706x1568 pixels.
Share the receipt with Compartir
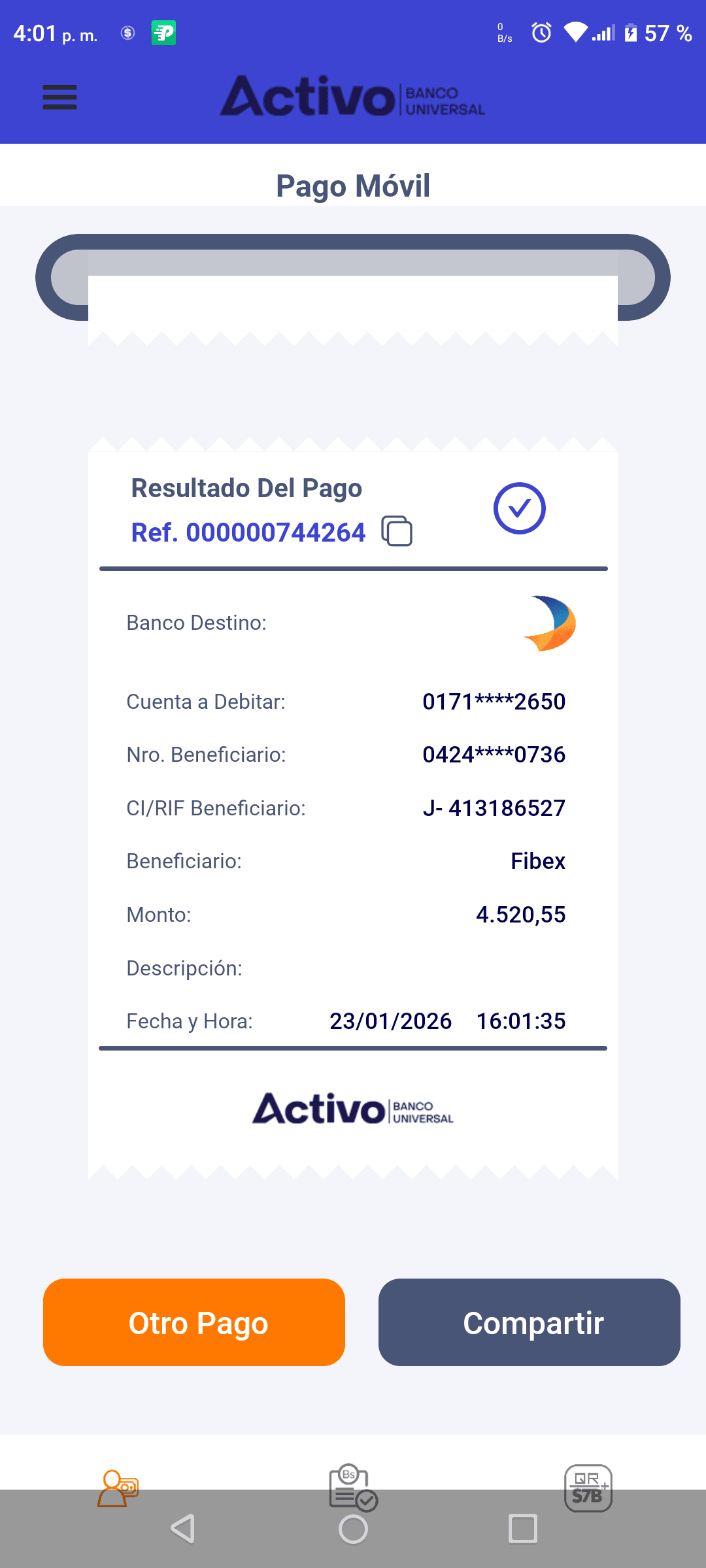coord(529,1322)
